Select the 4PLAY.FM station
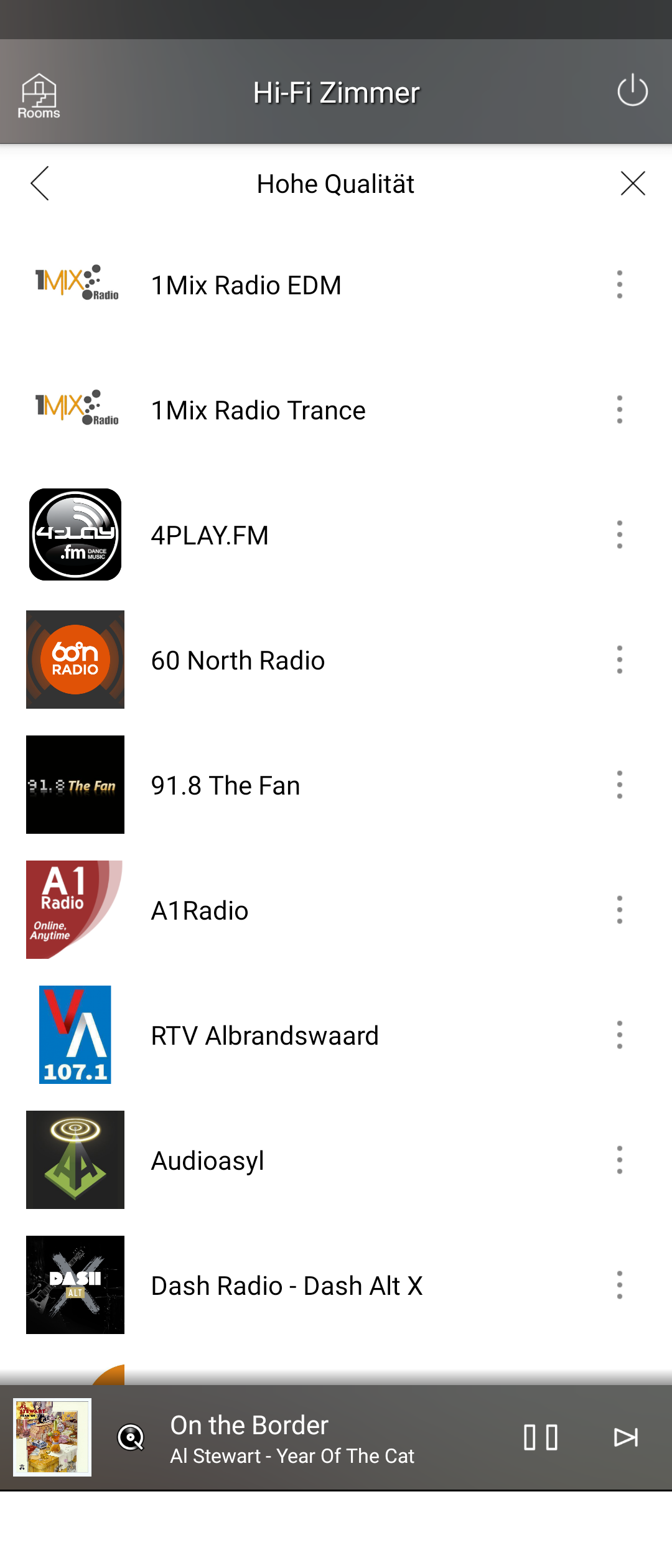 tap(210, 536)
